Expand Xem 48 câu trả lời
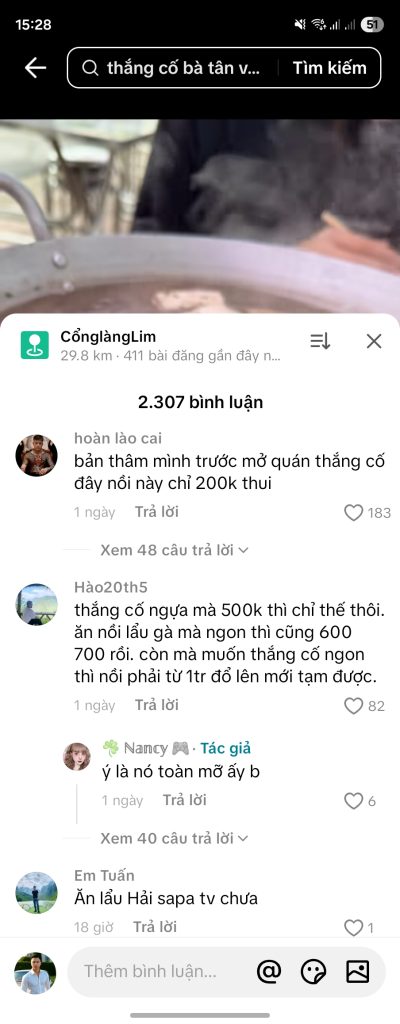The width and height of the screenshot is (400, 1024). pos(175,550)
